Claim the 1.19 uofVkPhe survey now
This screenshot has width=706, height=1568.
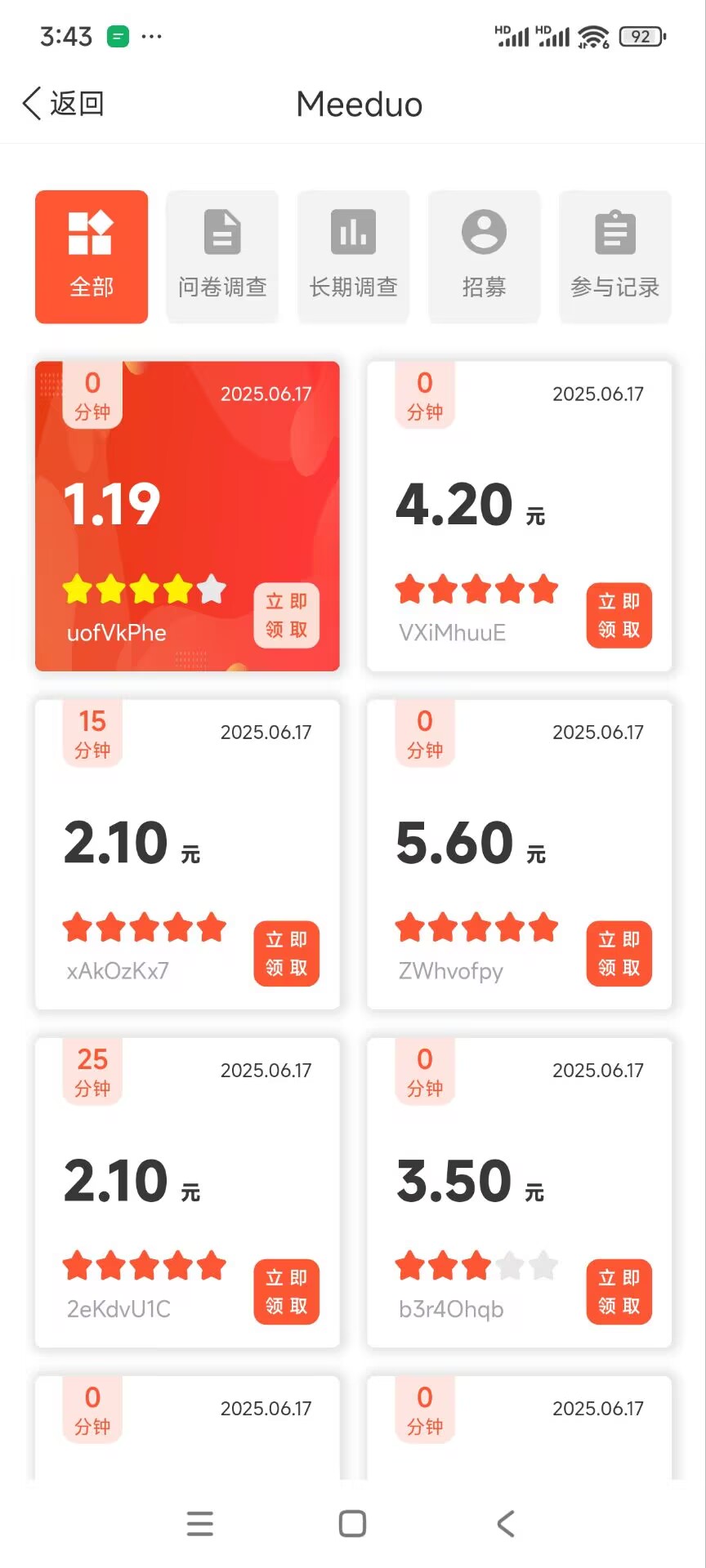(287, 616)
